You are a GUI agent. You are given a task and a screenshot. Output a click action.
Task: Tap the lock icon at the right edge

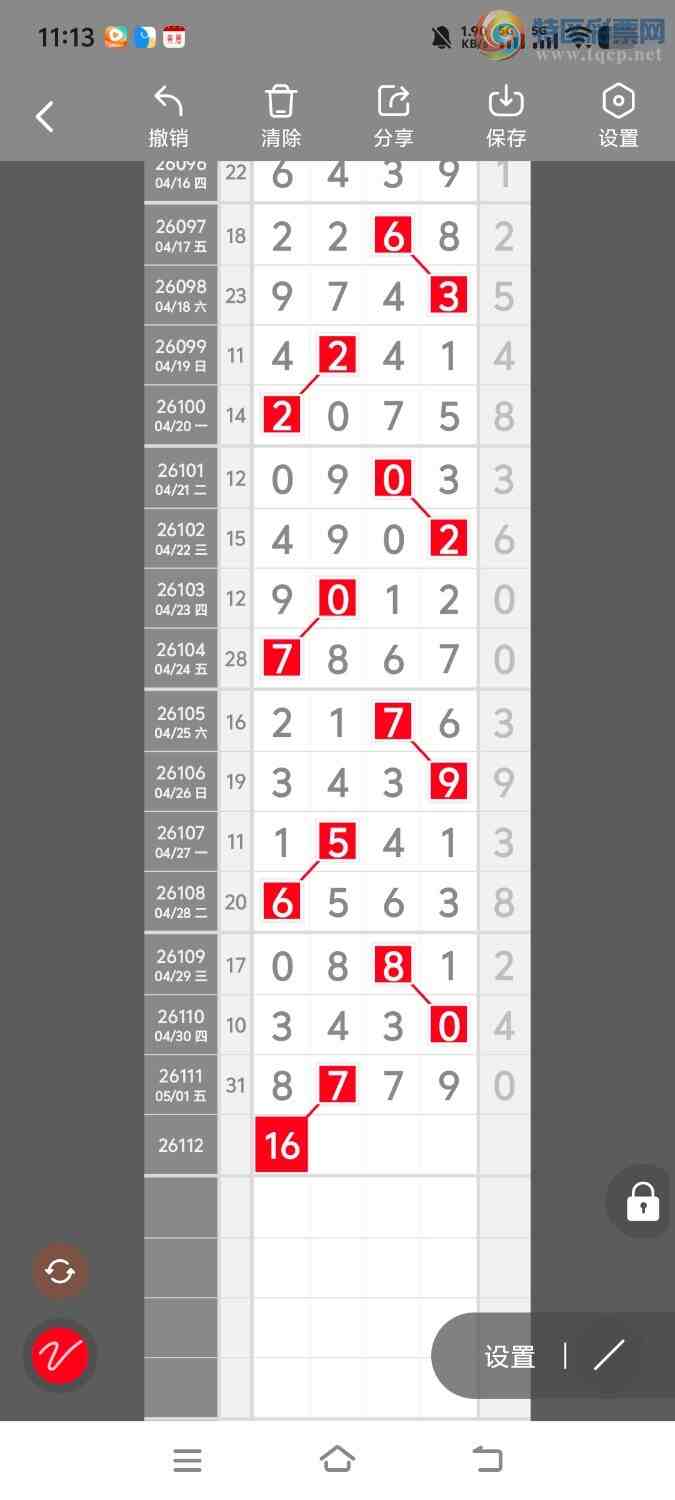(x=642, y=1201)
